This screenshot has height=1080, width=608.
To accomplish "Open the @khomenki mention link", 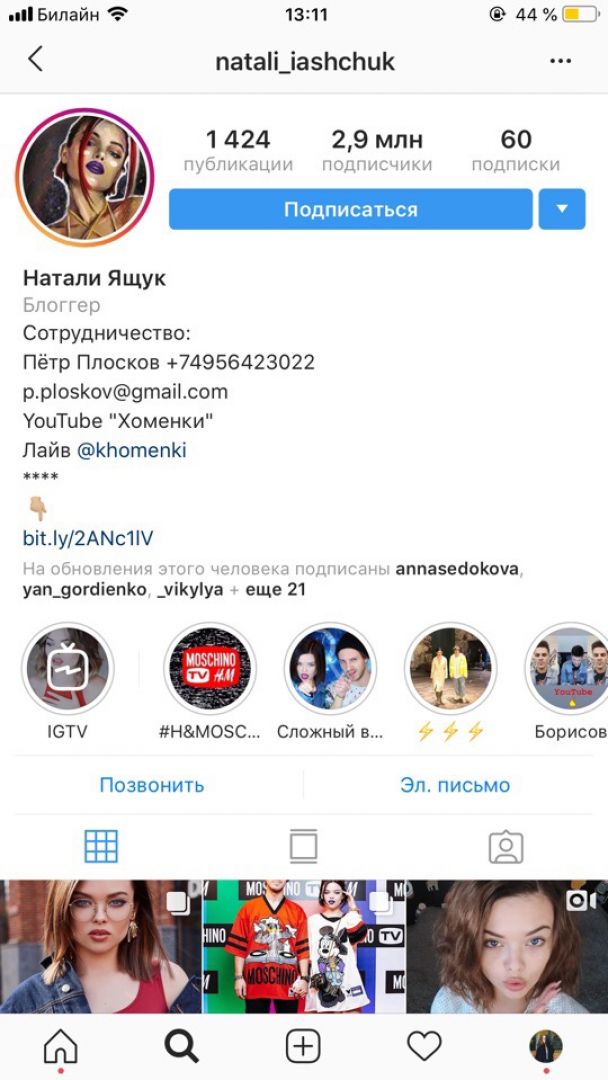I will pyautogui.click(x=132, y=450).
